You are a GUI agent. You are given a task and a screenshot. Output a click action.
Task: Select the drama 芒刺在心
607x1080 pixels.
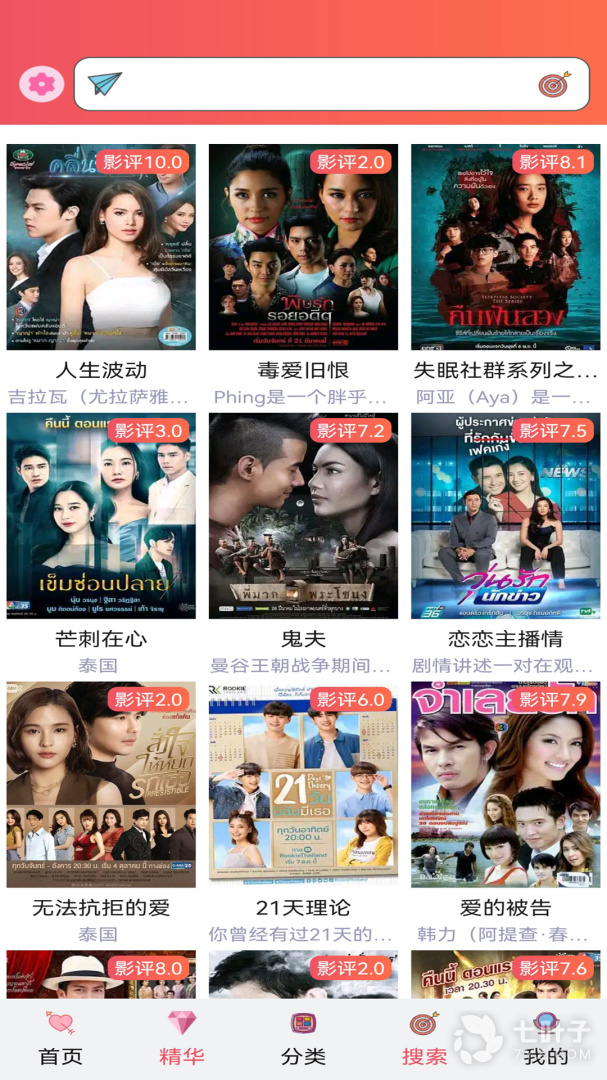point(101,516)
